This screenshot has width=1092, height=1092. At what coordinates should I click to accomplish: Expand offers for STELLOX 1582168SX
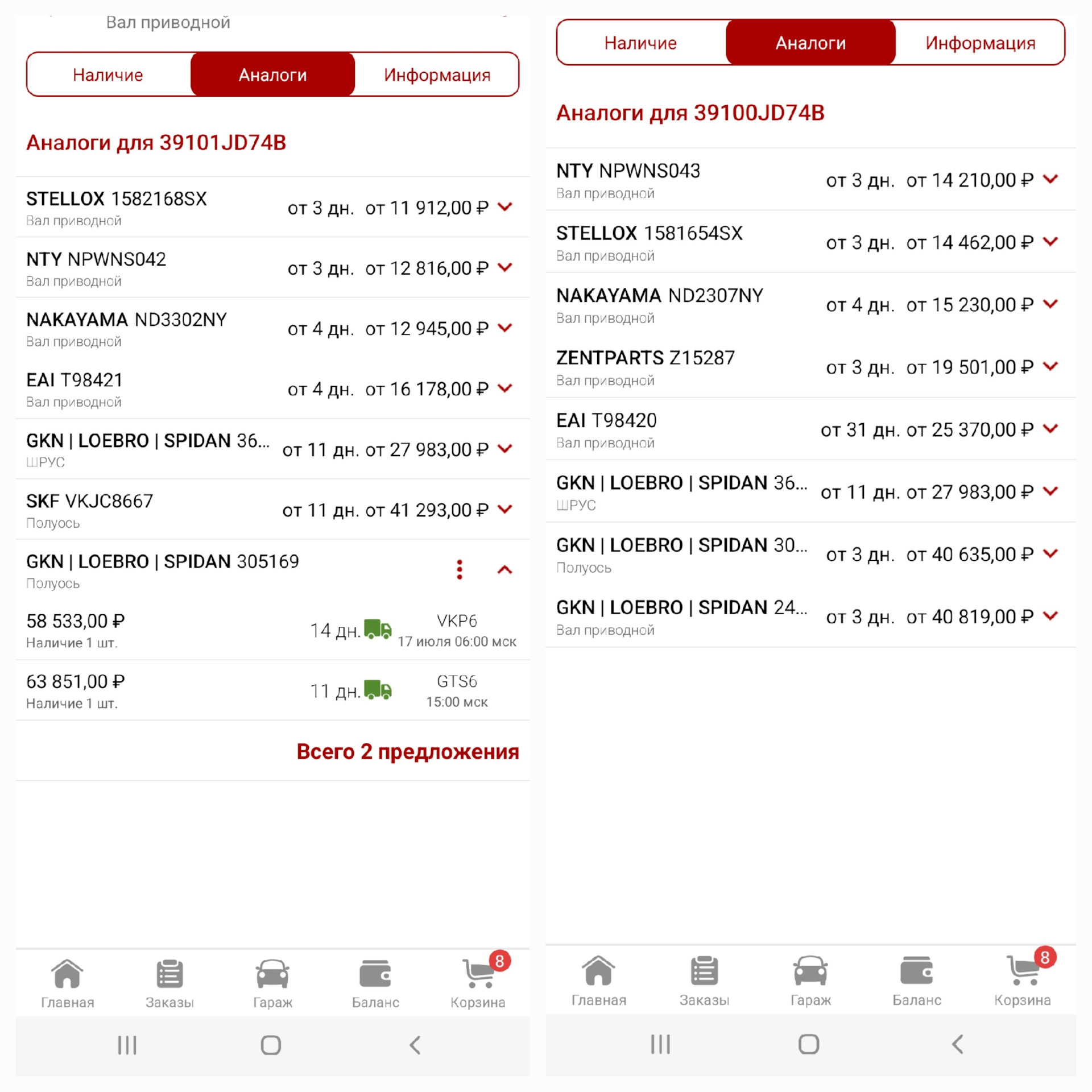point(504,207)
